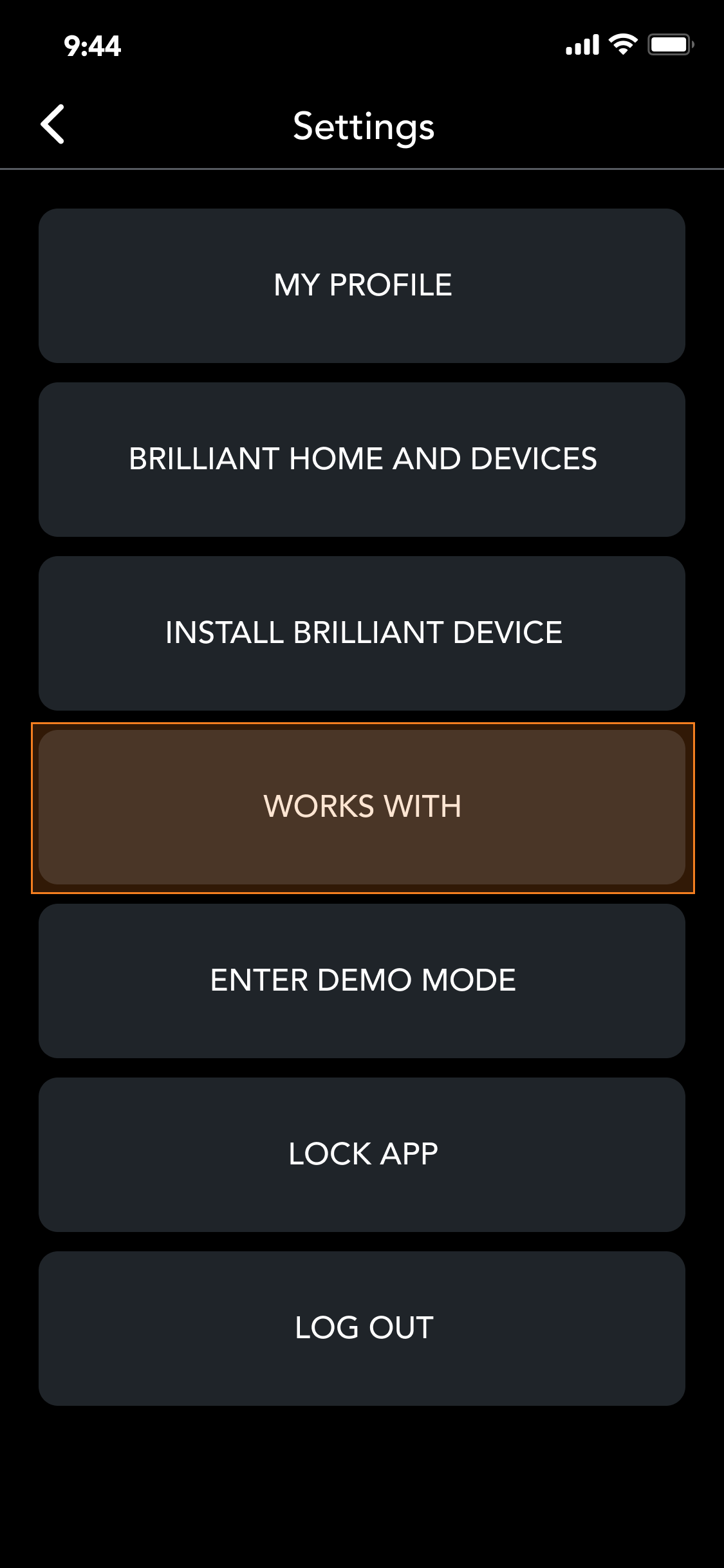Open the Works With section
This screenshot has height=1568, width=724.
[362, 807]
